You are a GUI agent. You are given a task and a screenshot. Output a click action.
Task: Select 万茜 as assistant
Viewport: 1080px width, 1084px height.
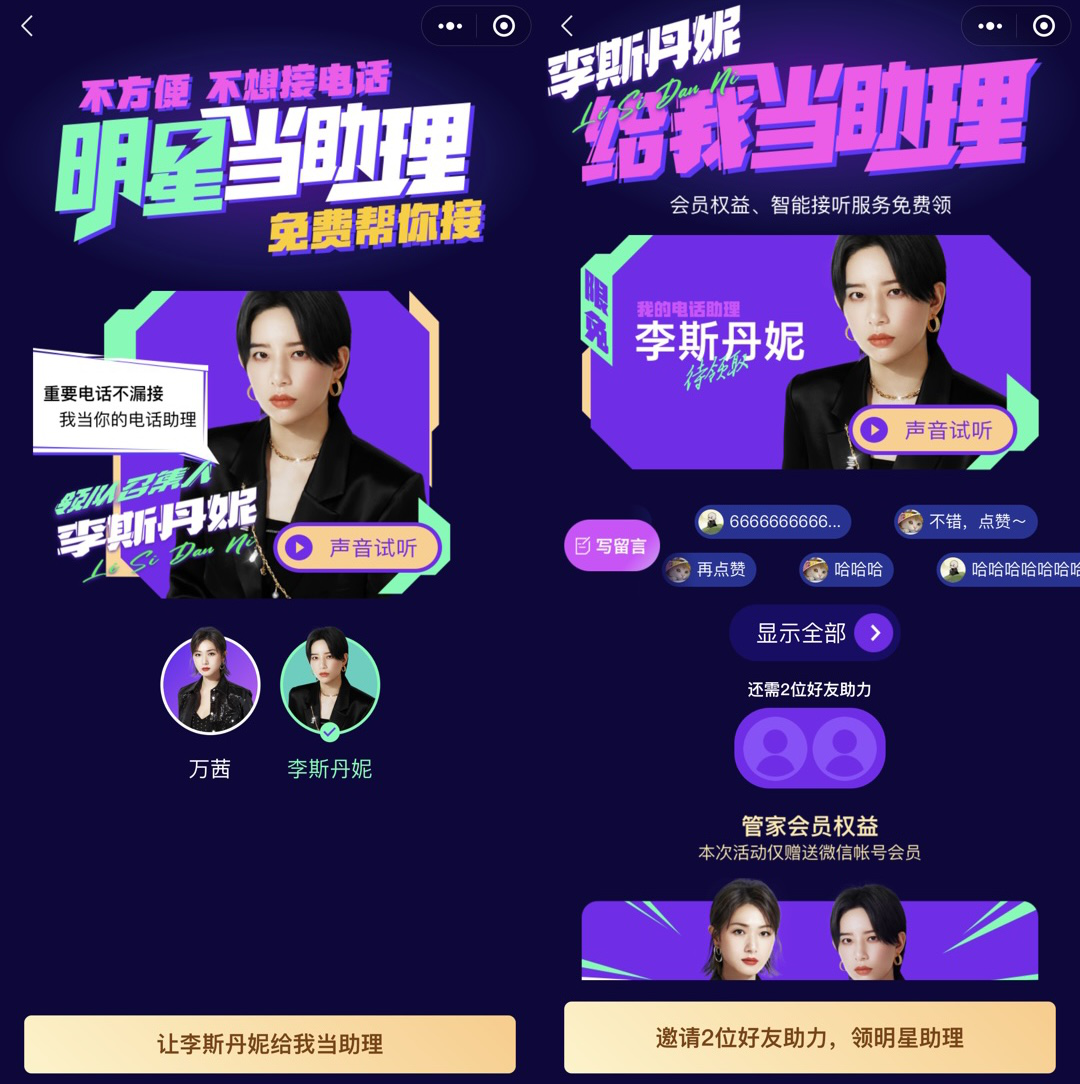click(x=210, y=686)
